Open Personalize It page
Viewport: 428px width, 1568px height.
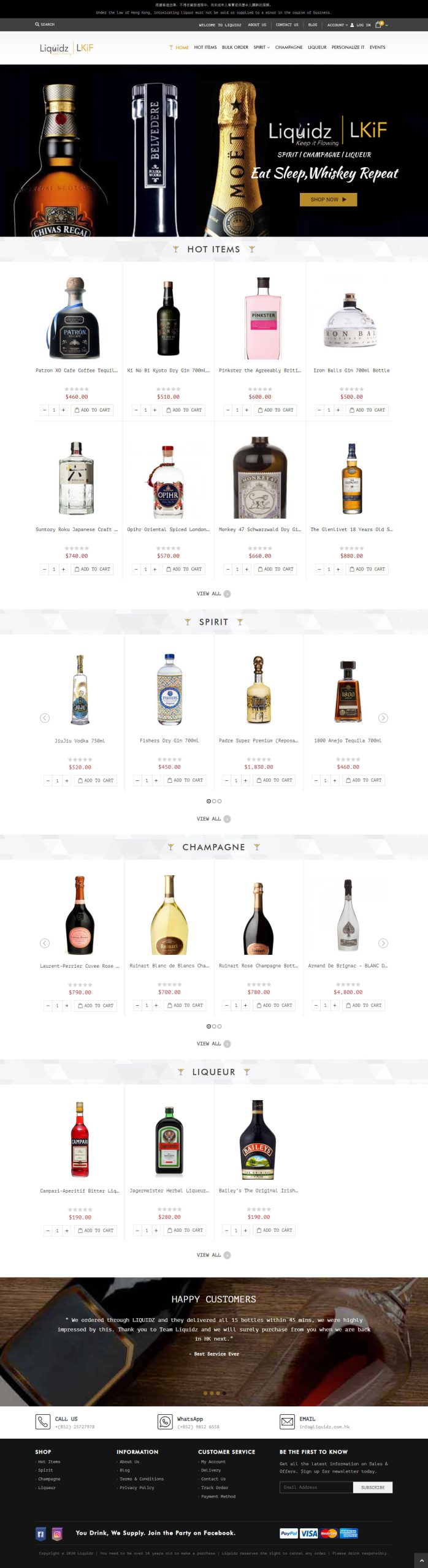(348, 47)
